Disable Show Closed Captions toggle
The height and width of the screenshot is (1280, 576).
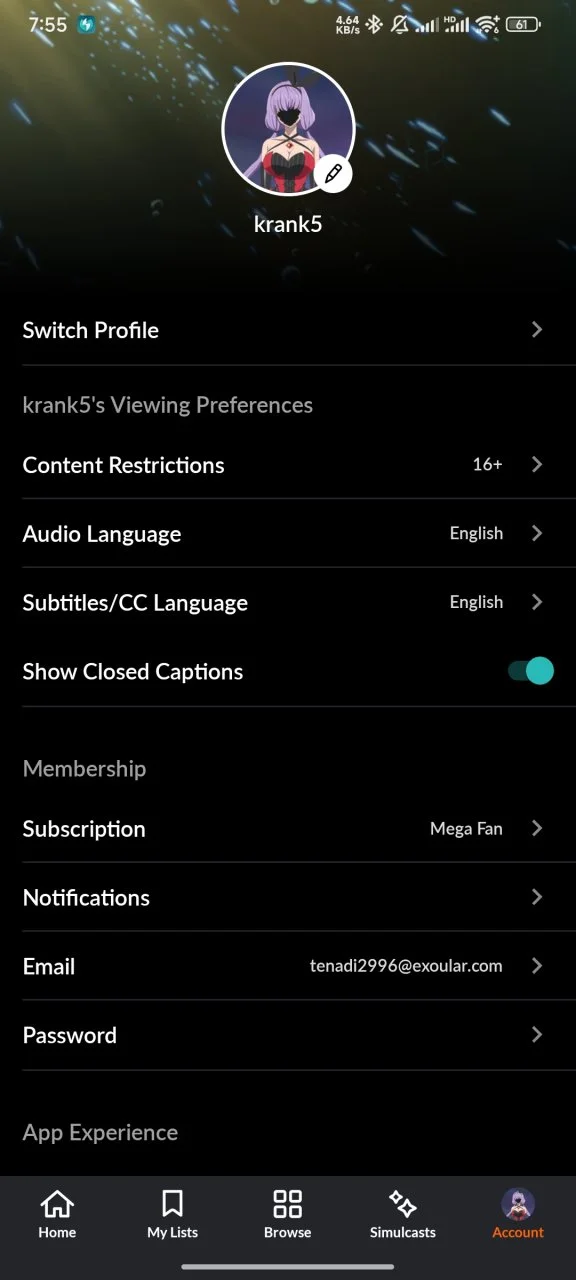[530, 671]
